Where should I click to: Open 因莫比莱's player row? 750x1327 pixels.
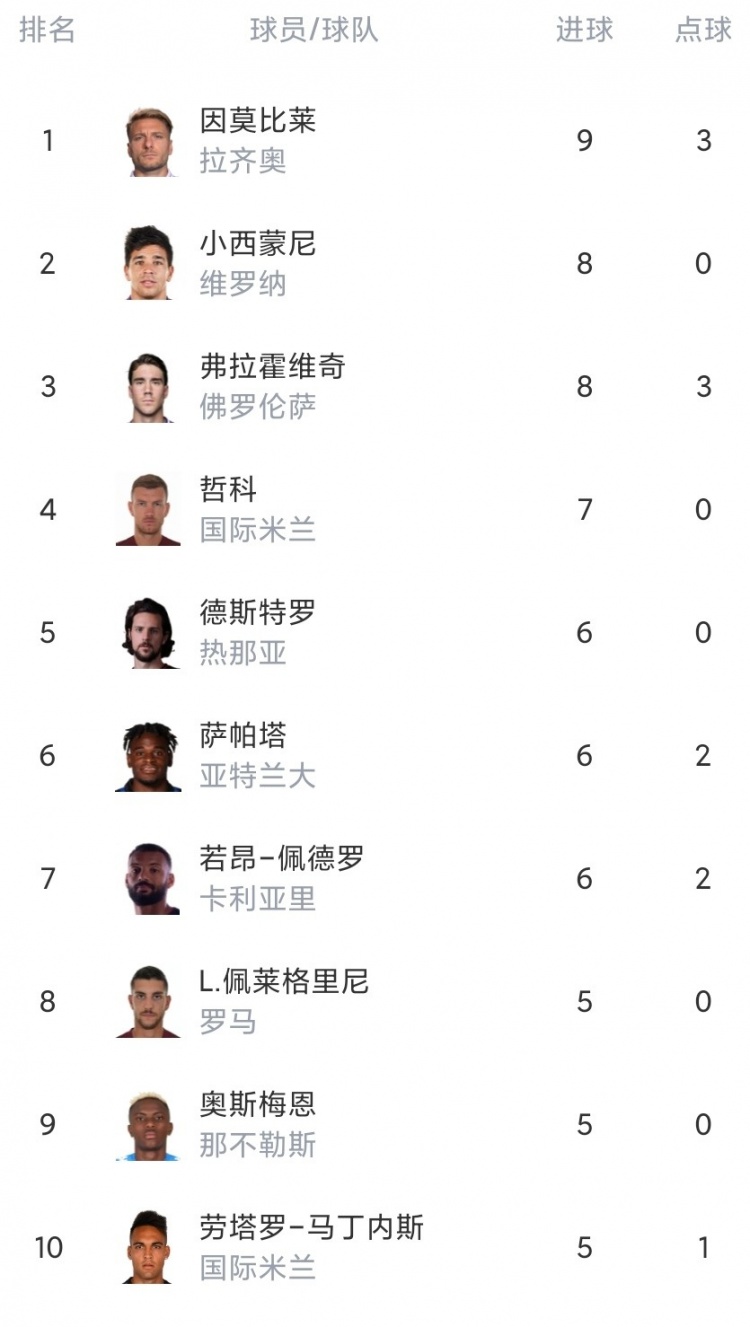[x=375, y=140]
